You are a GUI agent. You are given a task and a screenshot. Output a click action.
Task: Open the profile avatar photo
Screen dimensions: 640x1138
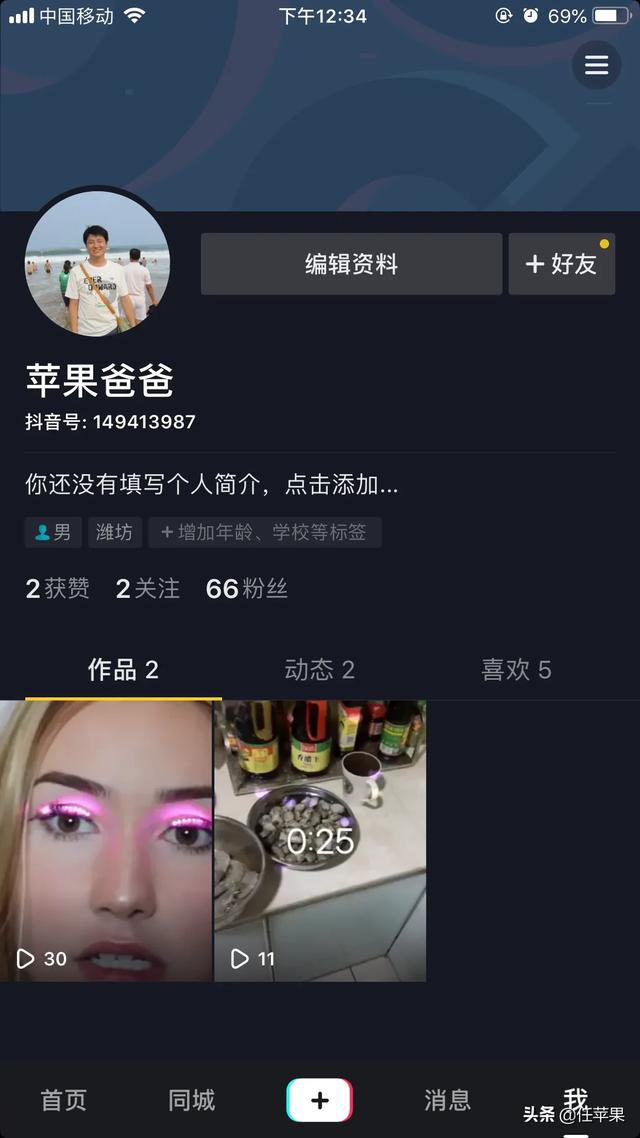[x=97, y=263]
